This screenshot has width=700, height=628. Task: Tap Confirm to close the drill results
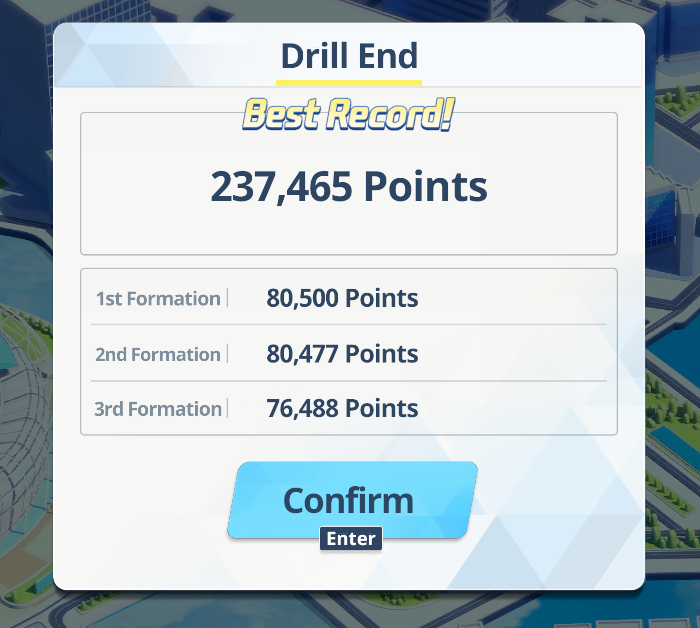(350, 500)
